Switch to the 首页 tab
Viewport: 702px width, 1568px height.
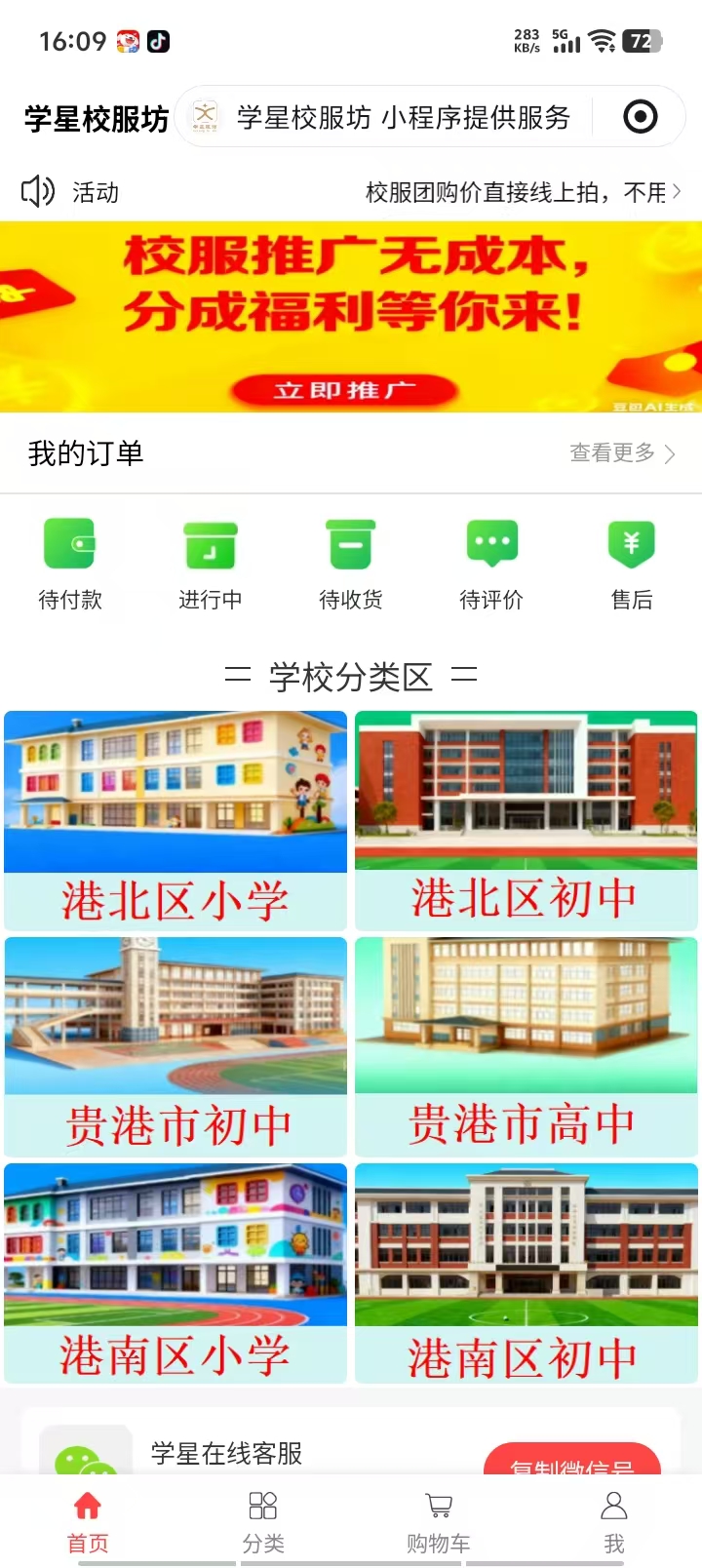click(x=88, y=1520)
